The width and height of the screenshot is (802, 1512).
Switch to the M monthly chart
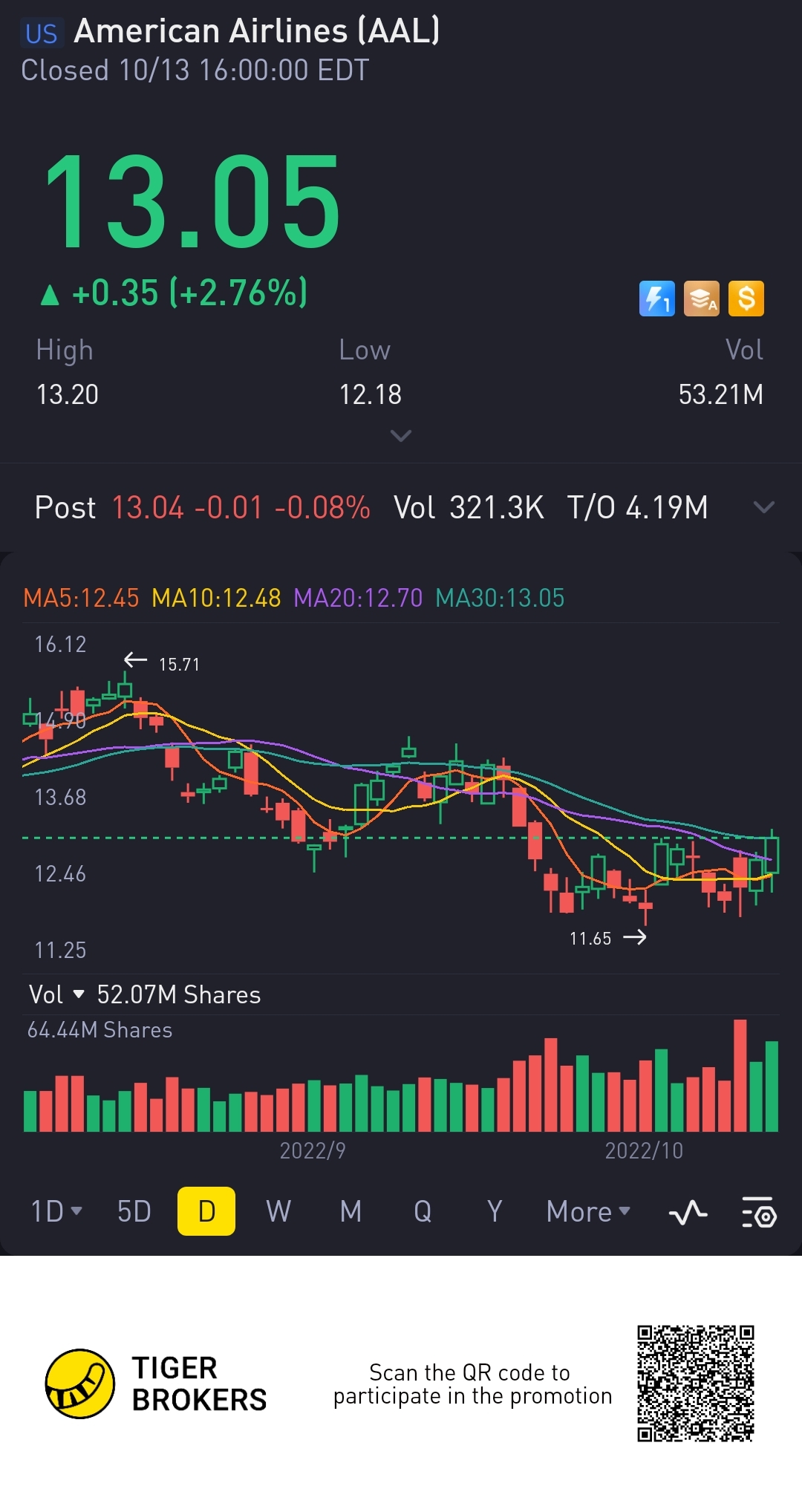click(351, 1211)
